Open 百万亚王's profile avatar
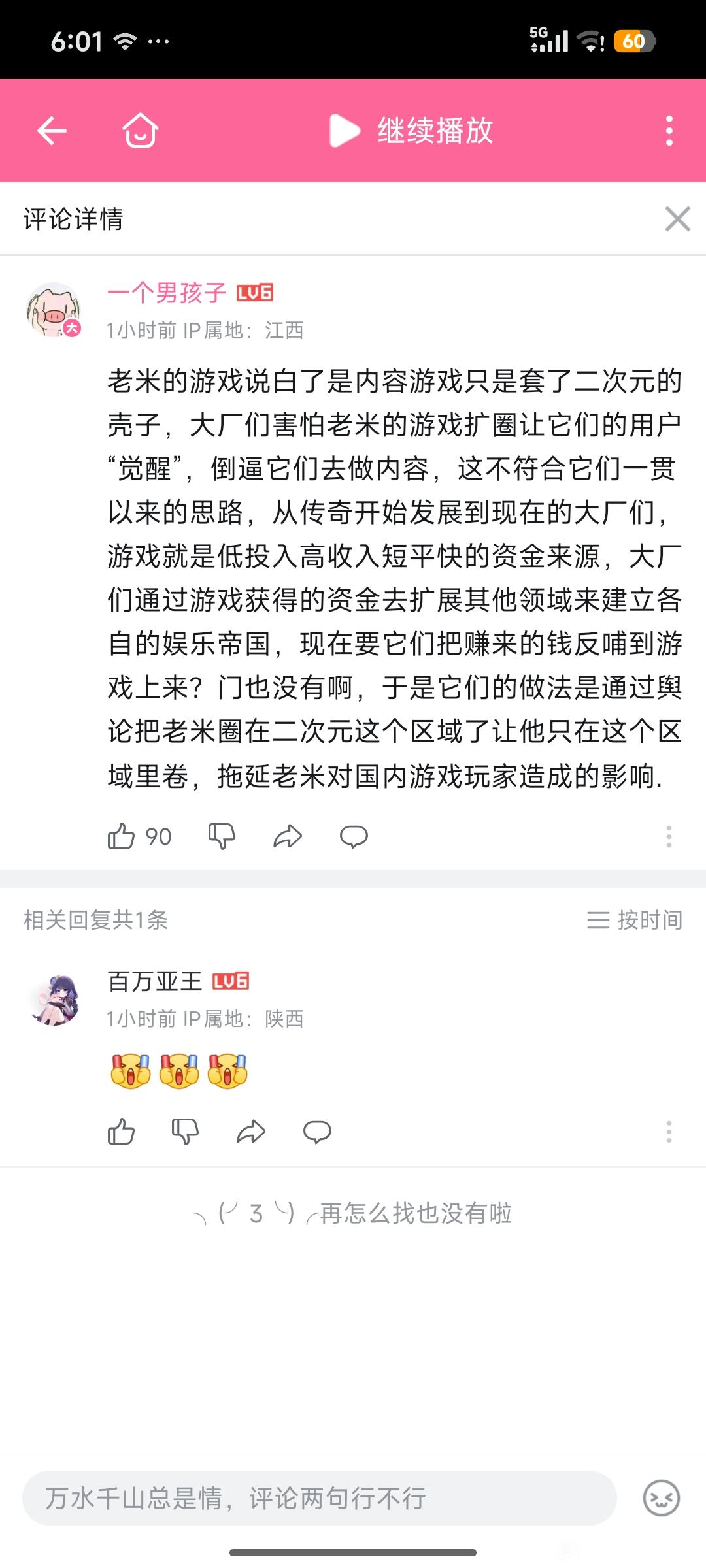Viewport: 706px width, 1568px height. pos(54,1000)
